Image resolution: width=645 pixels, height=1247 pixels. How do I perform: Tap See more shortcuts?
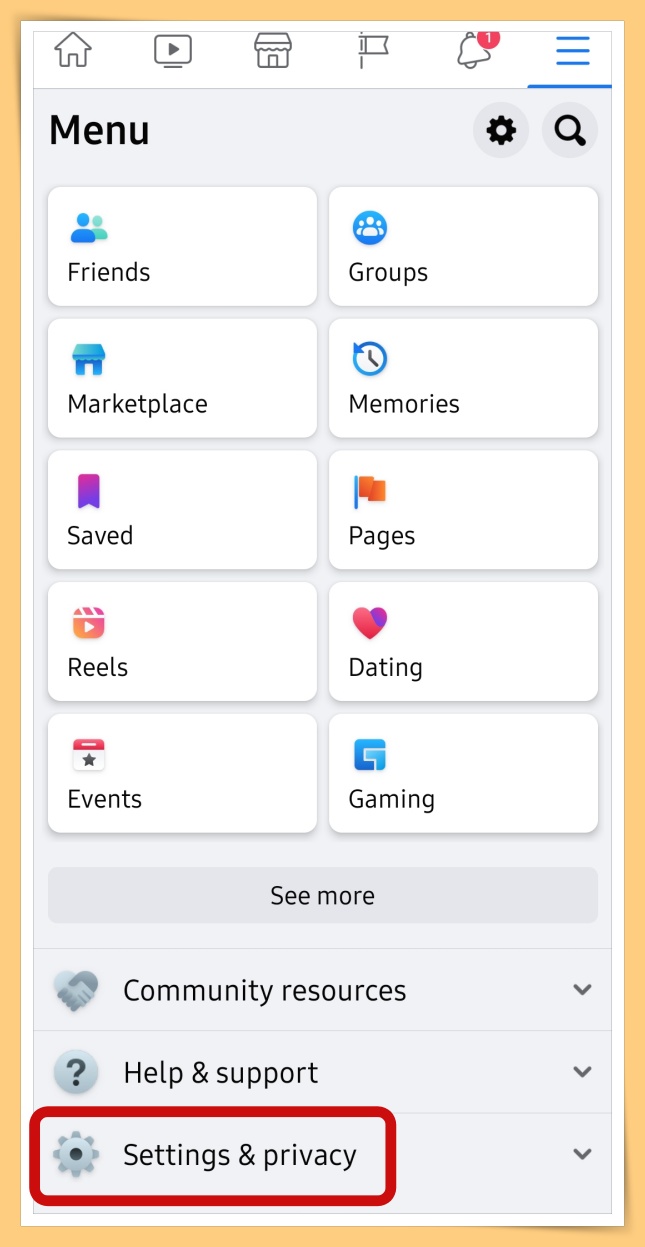pyautogui.click(x=323, y=895)
